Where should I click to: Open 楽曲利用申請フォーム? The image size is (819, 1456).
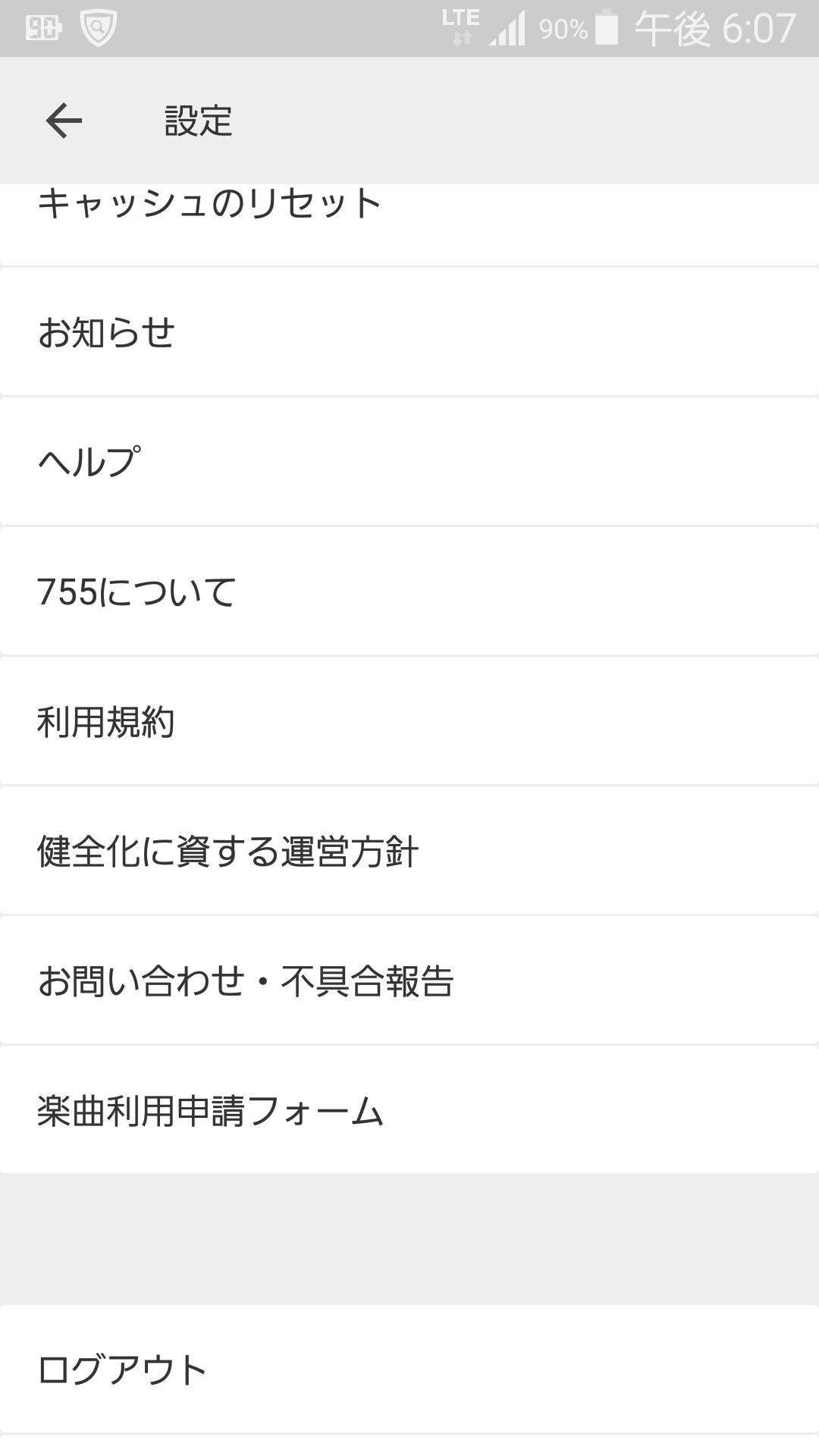tap(211, 1110)
